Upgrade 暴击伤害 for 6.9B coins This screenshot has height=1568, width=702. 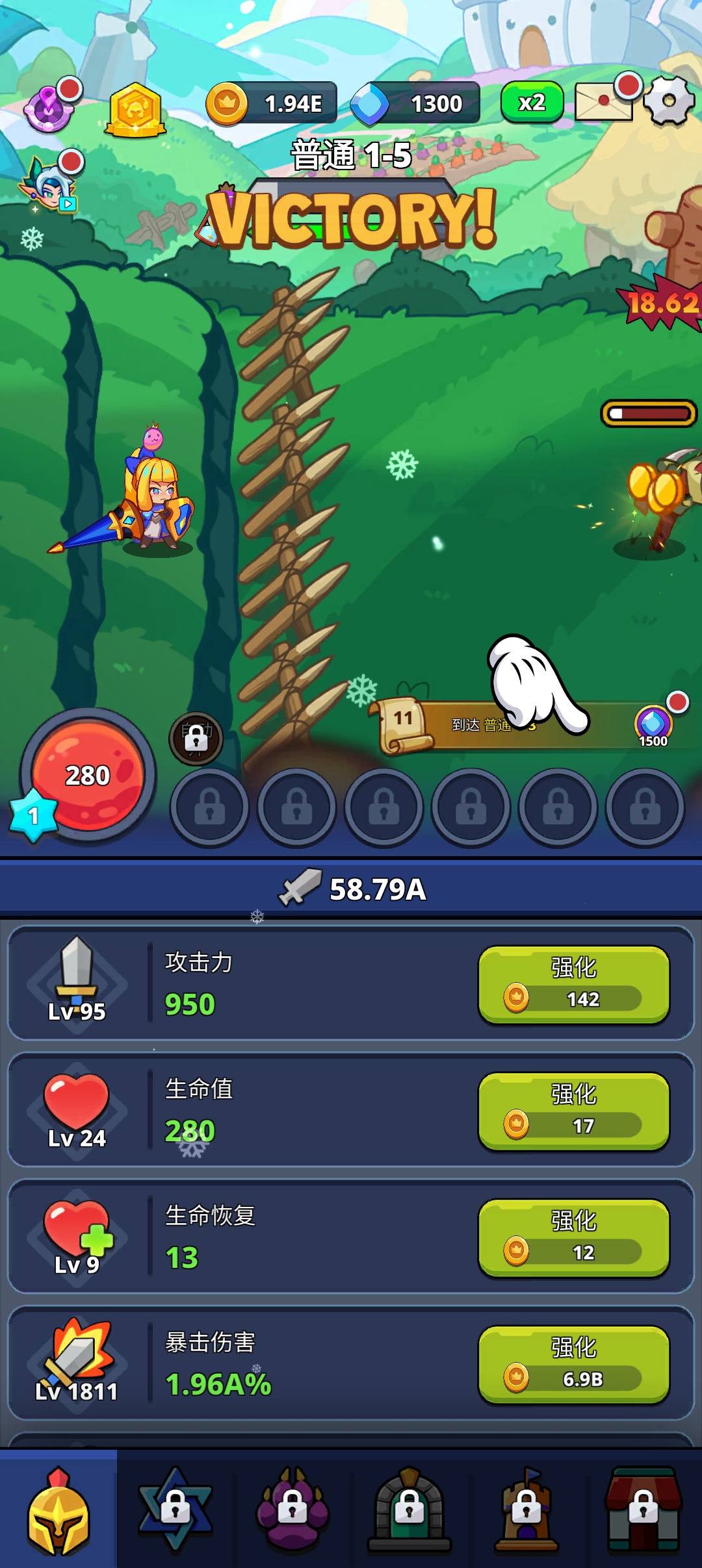pos(573,1364)
